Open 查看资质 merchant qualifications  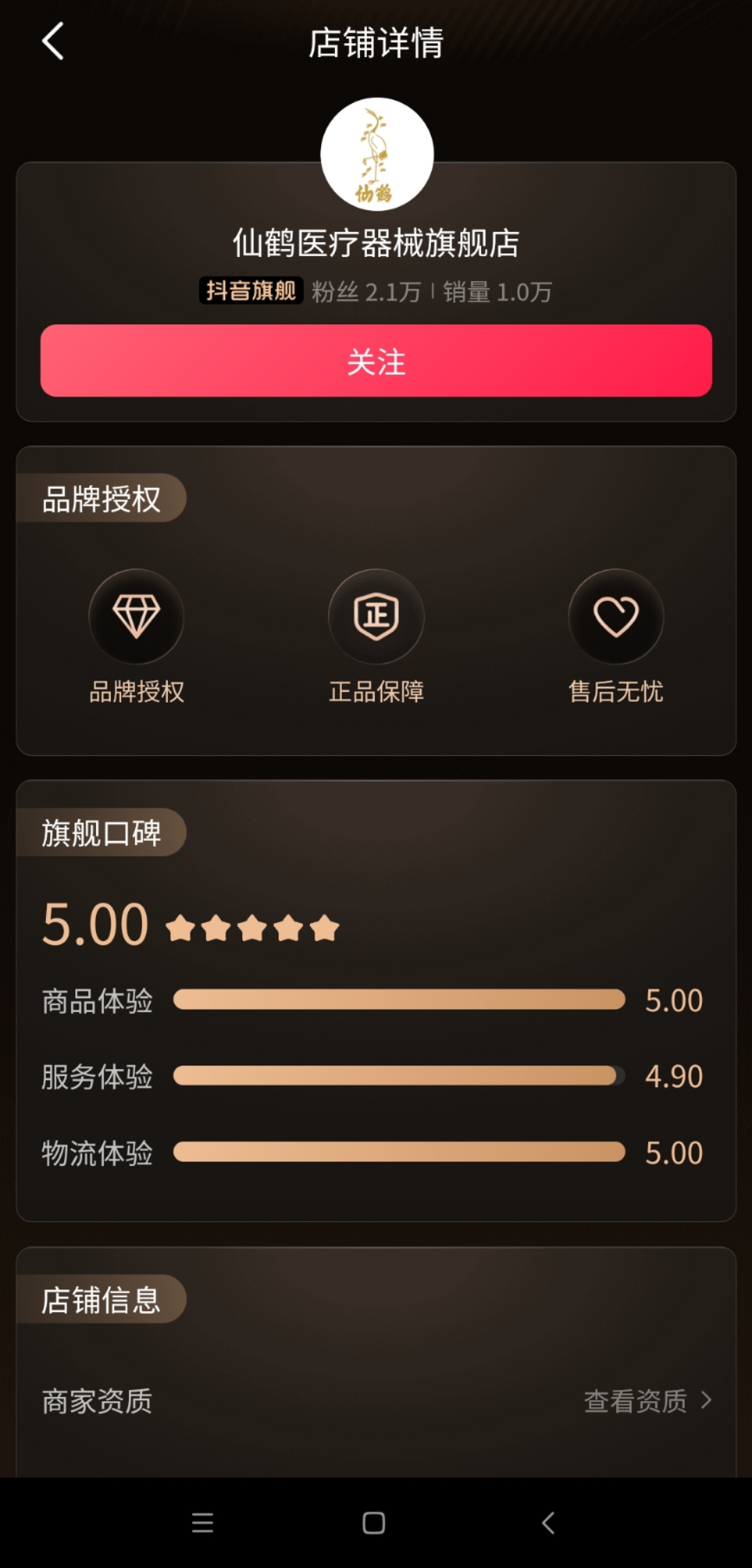click(647, 1400)
